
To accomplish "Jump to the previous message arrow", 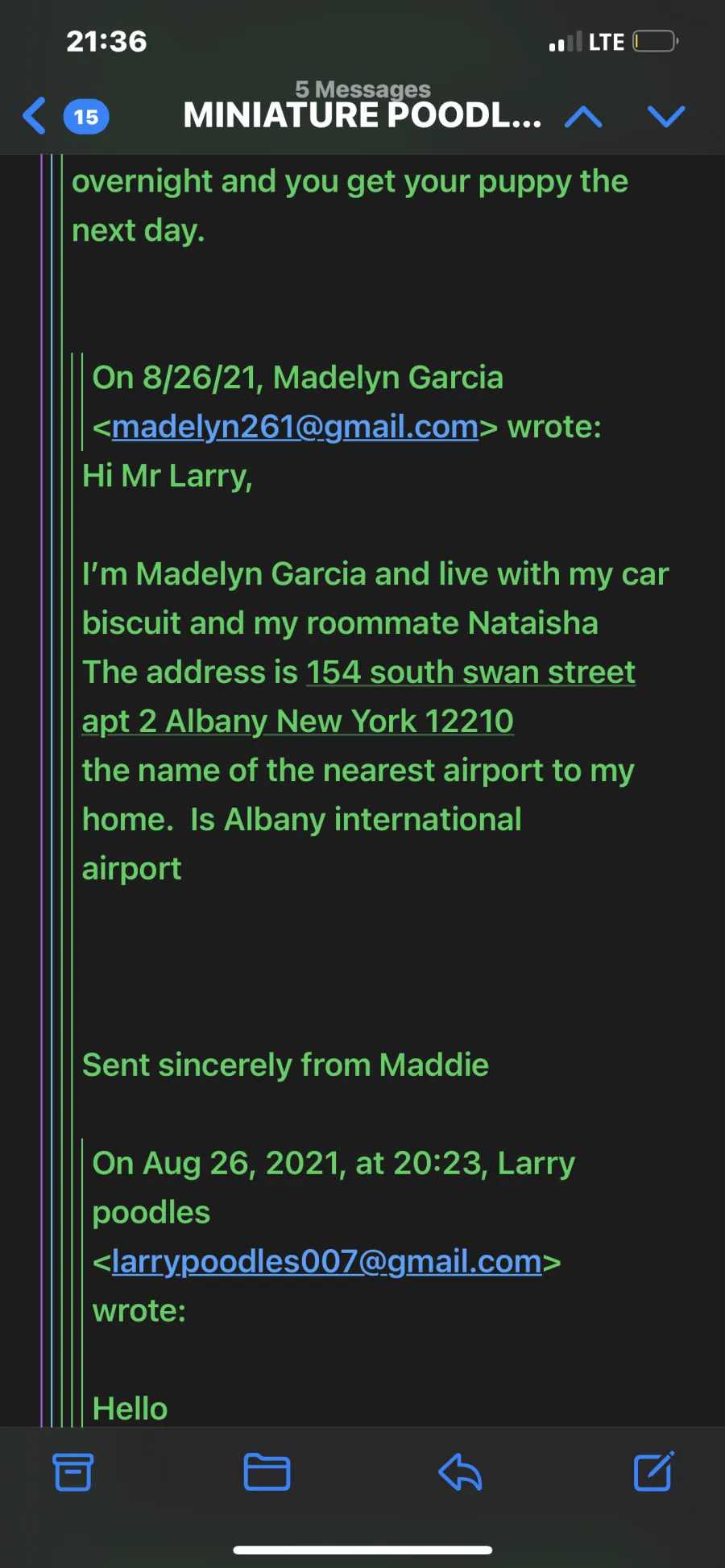I will [x=584, y=117].
